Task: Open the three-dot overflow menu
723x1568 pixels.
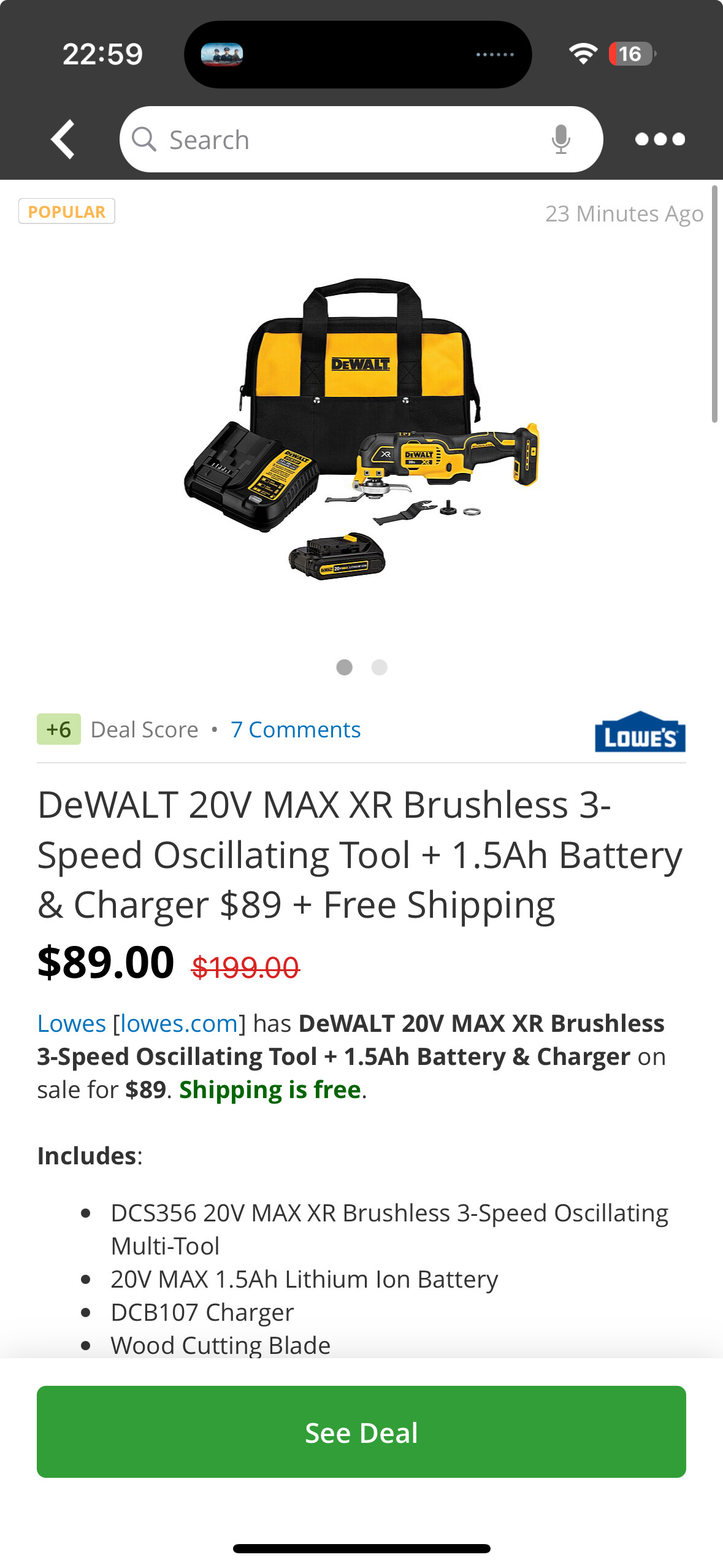Action: tap(660, 139)
